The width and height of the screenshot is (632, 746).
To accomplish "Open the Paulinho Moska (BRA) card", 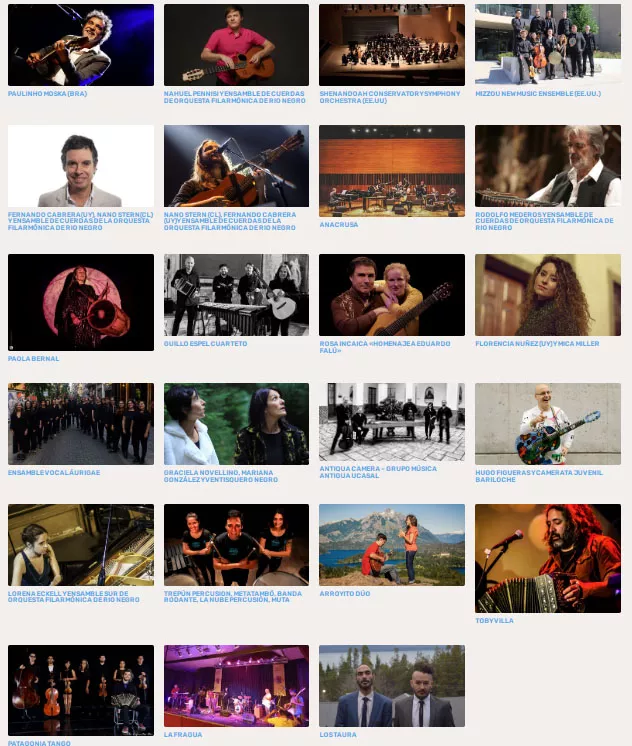I will click(80, 45).
